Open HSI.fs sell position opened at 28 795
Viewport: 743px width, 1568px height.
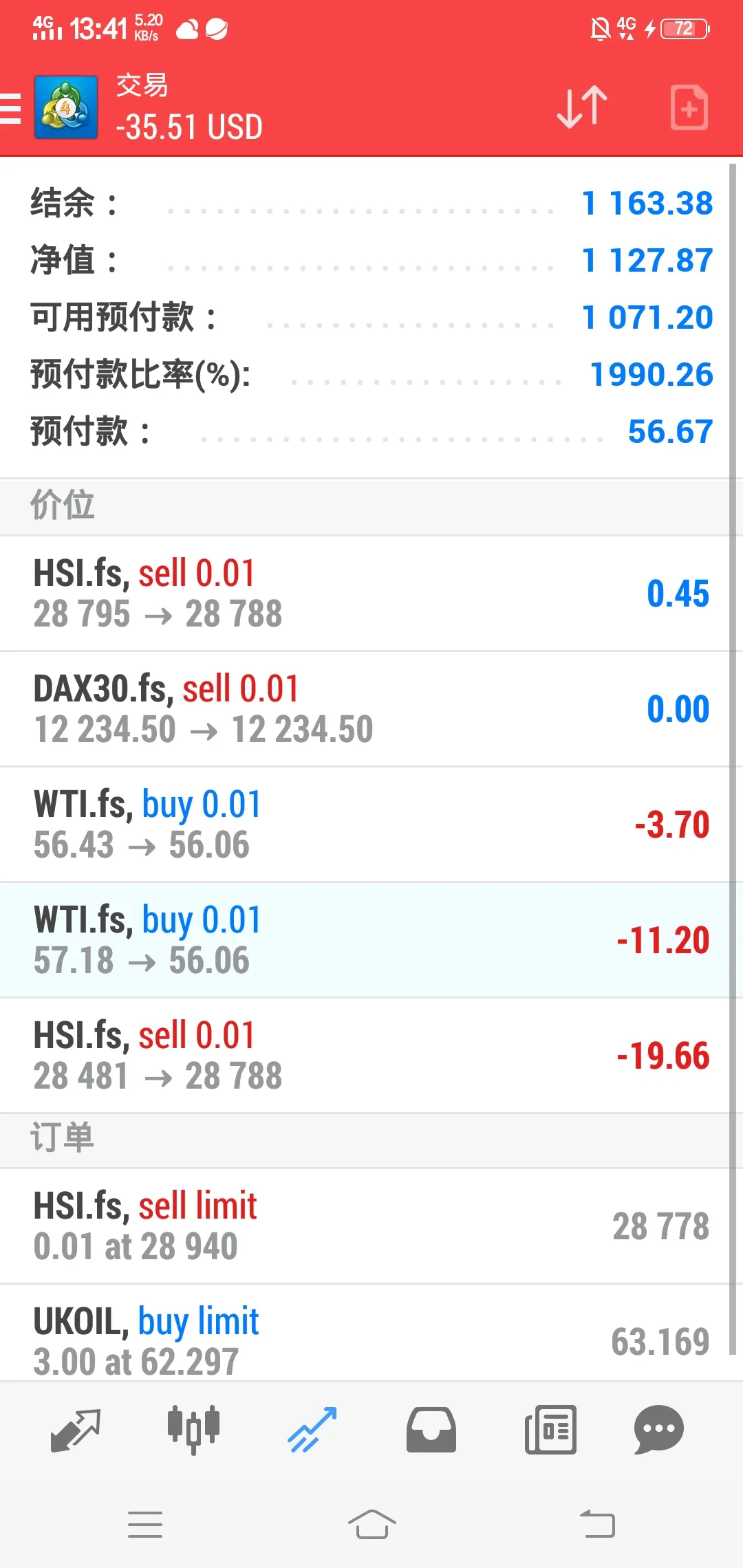365,594
